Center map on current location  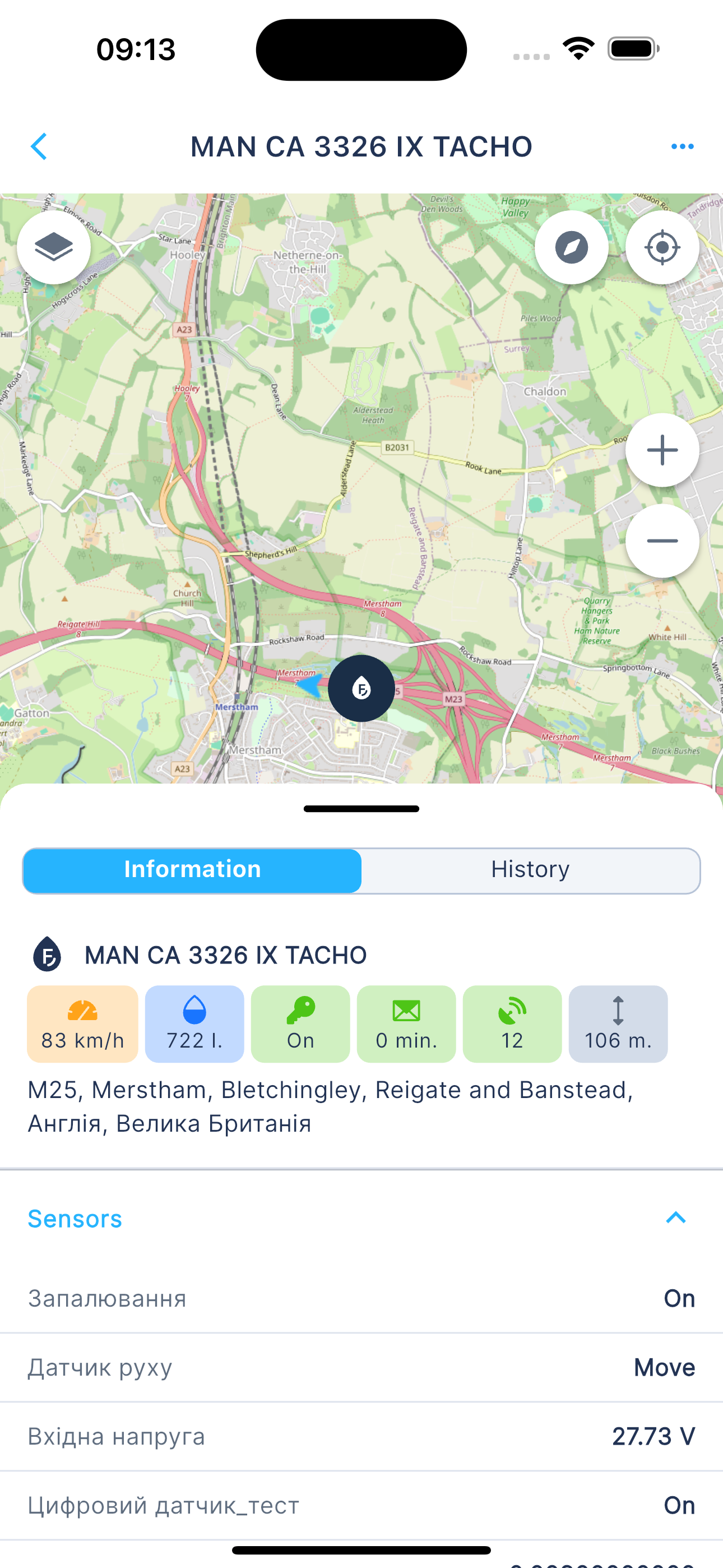662,247
